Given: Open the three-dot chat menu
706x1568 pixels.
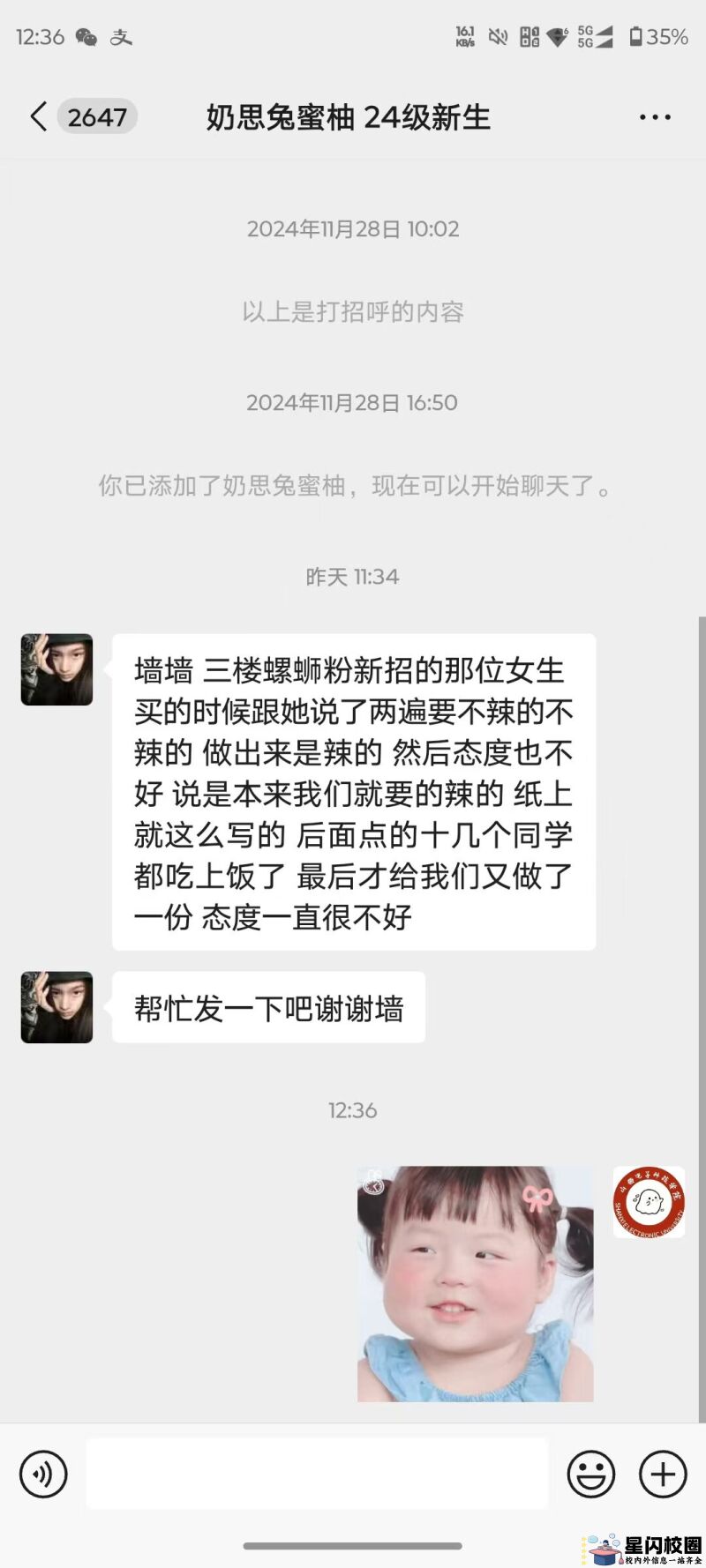Looking at the screenshot, I should pos(654,117).
